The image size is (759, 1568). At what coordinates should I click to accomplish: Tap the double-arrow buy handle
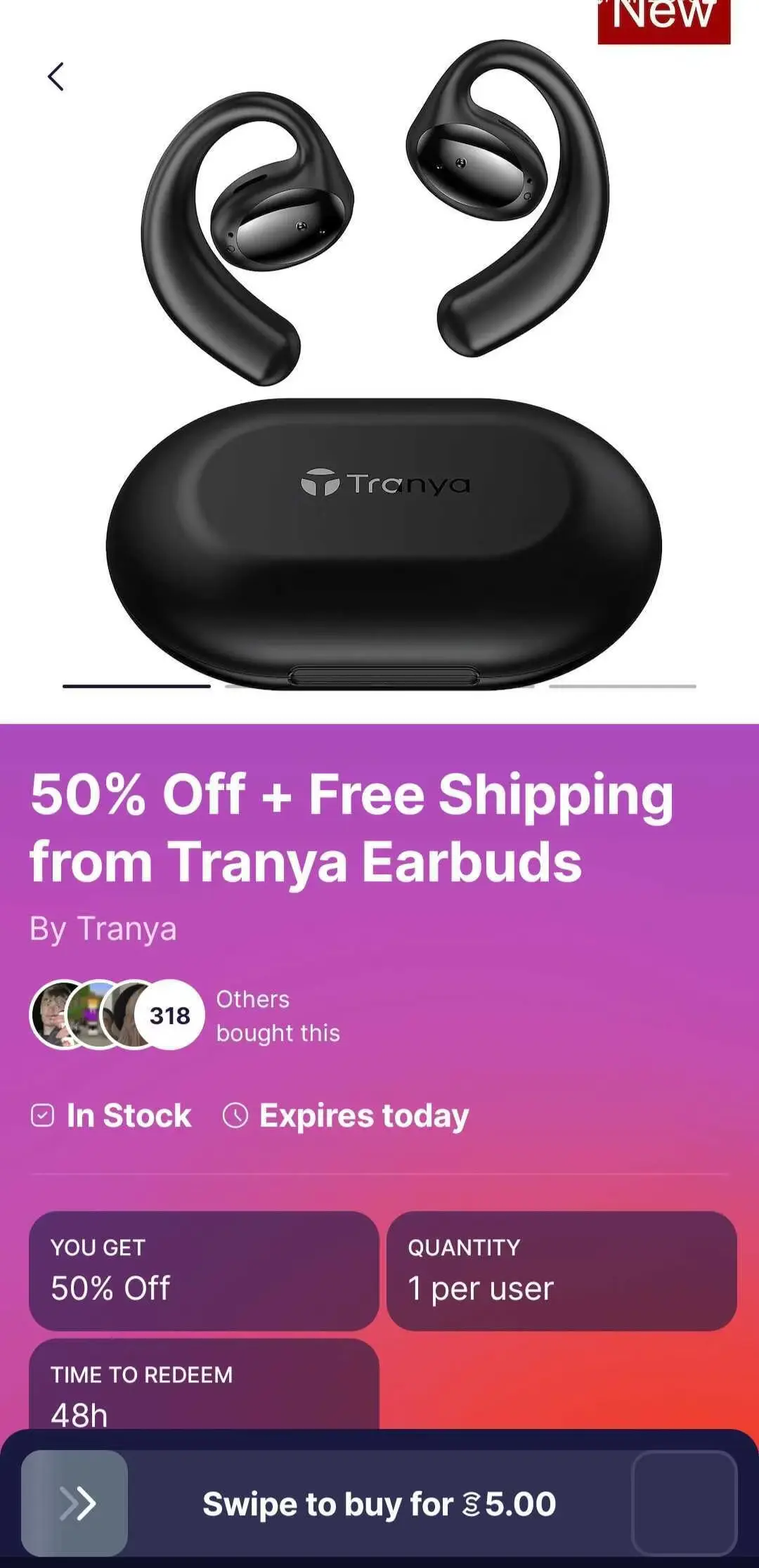pos(75,1503)
